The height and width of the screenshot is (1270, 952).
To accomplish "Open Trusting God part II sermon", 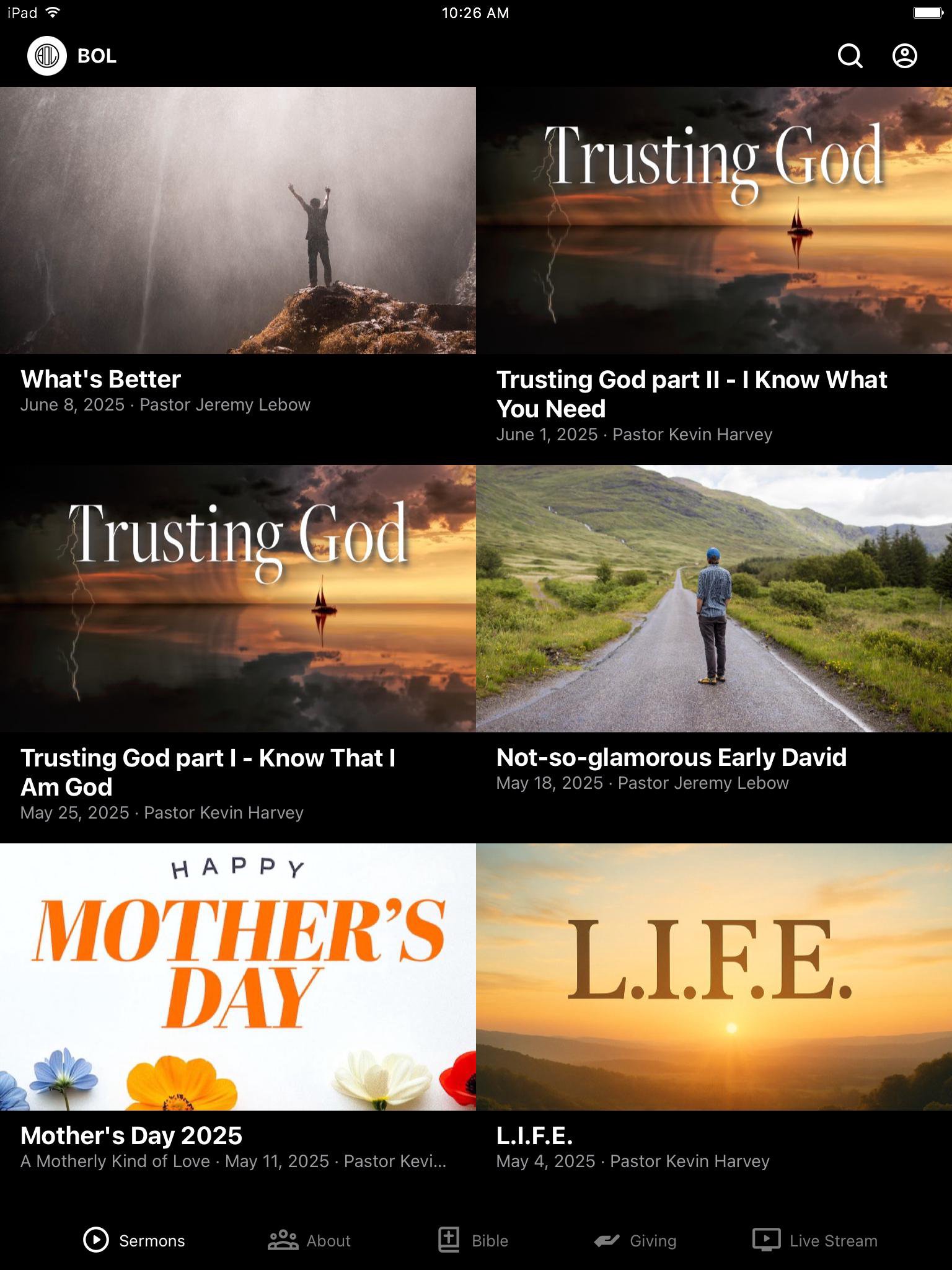I will click(714, 221).
